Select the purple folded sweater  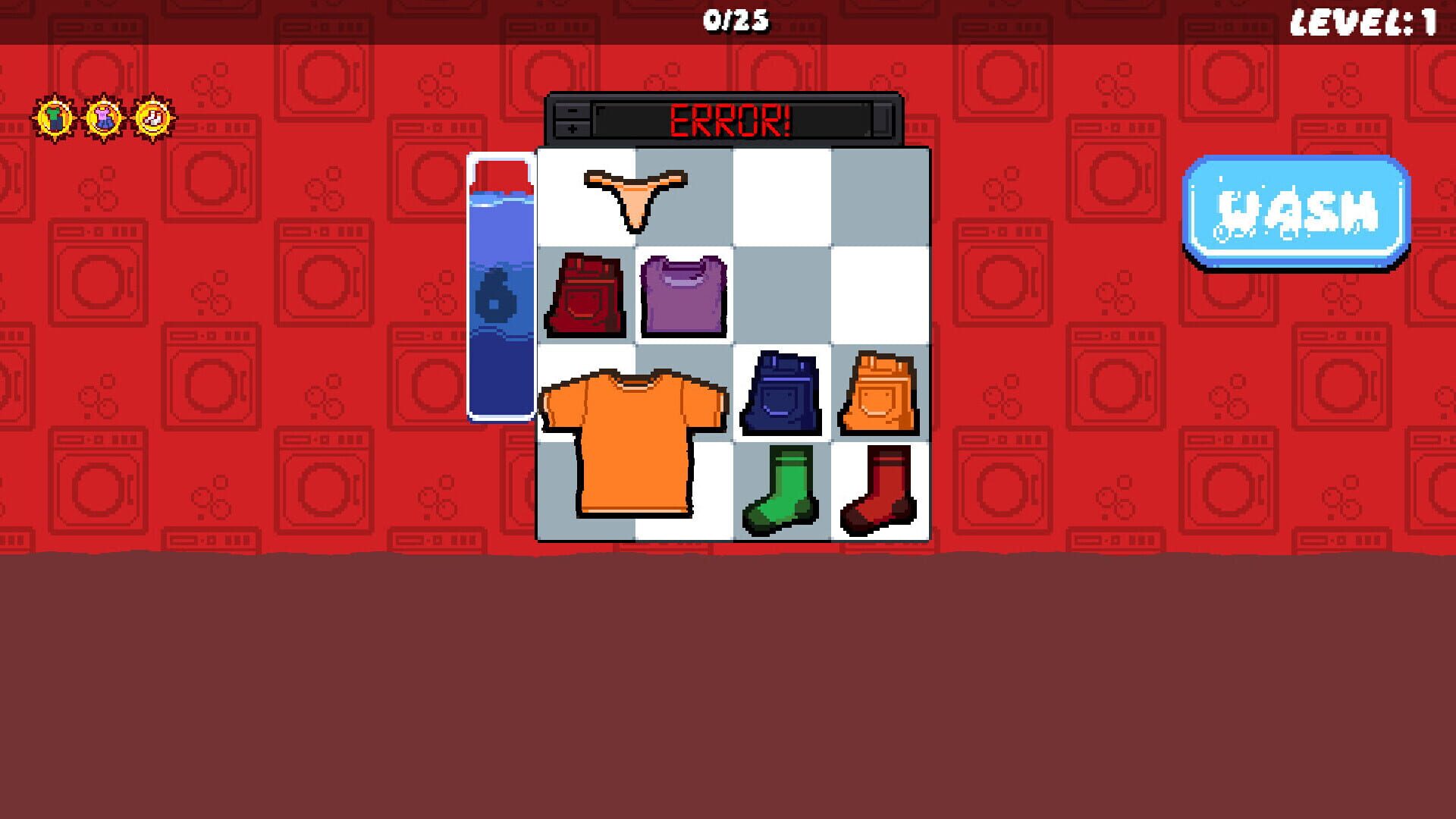(683, 296)
